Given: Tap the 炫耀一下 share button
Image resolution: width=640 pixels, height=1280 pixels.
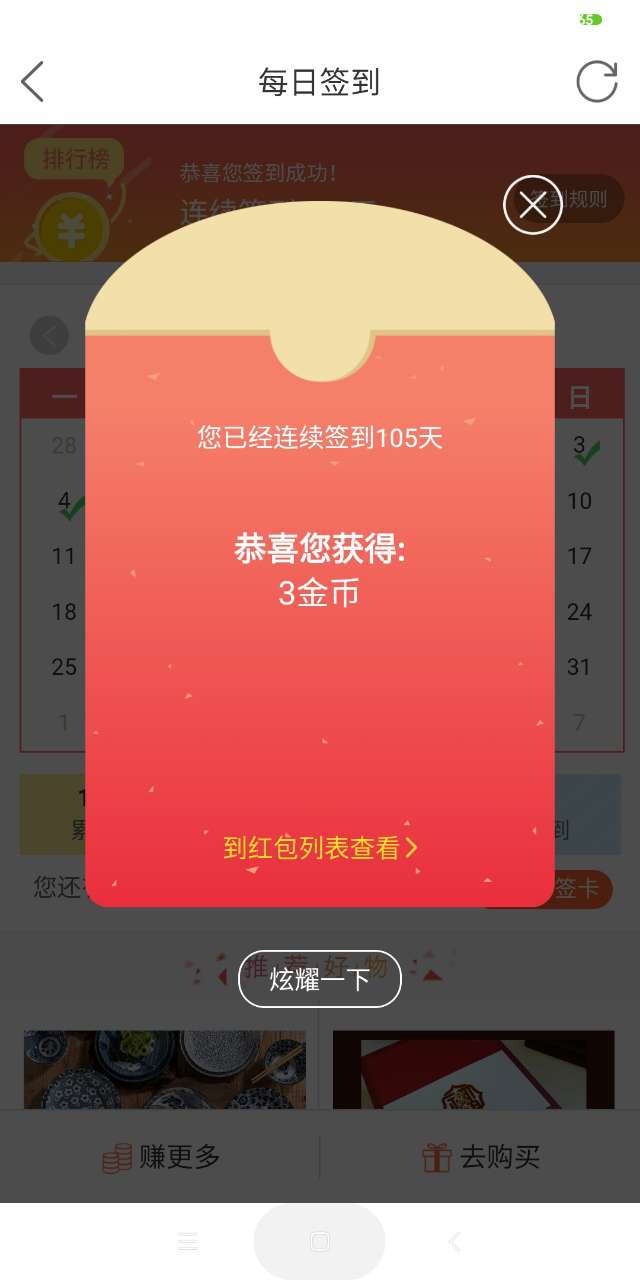Looking at the screenshot, I should click(x=320, y=979).
